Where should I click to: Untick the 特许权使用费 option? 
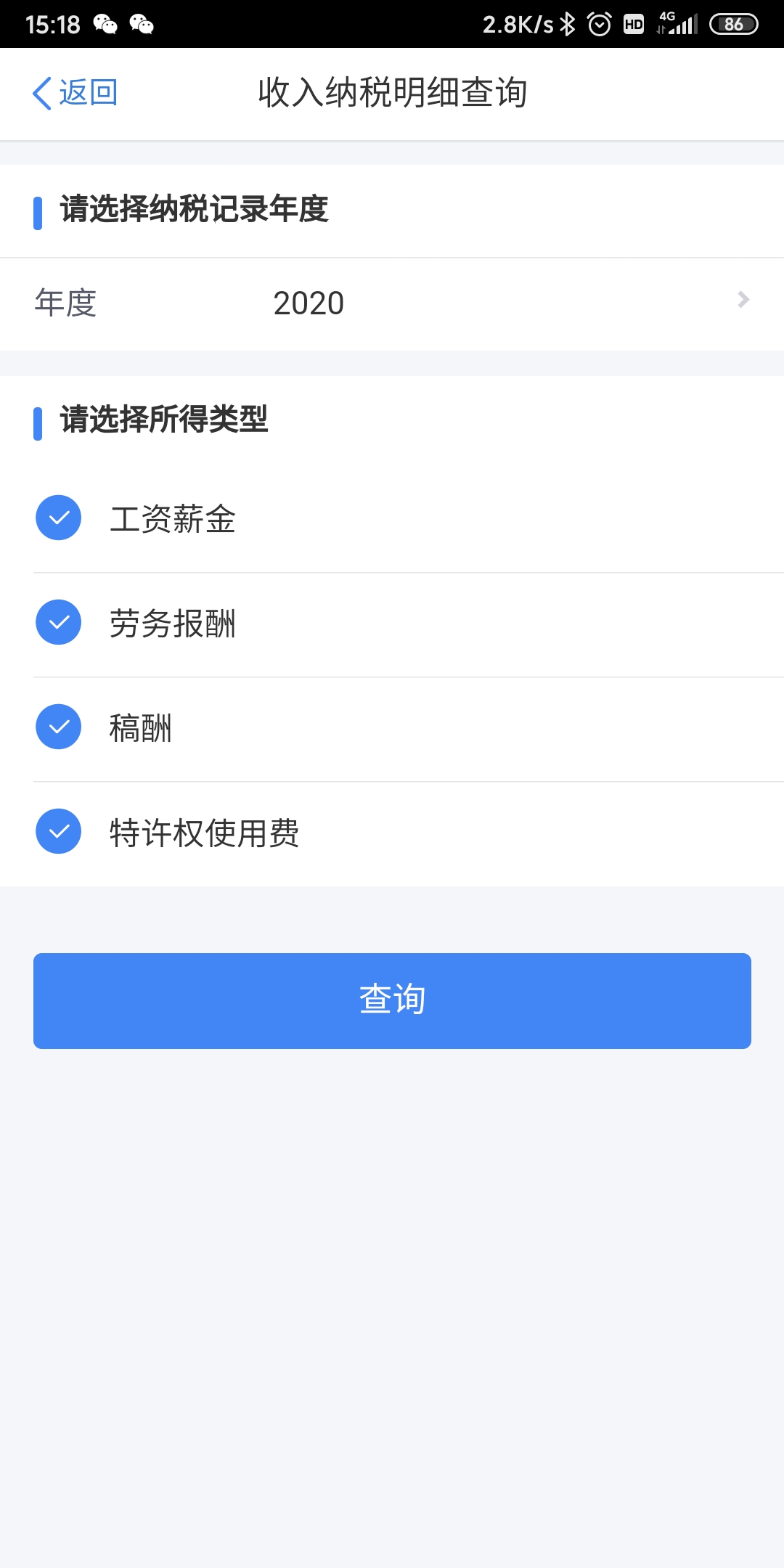pyautogui.click(x=59, y=832)
